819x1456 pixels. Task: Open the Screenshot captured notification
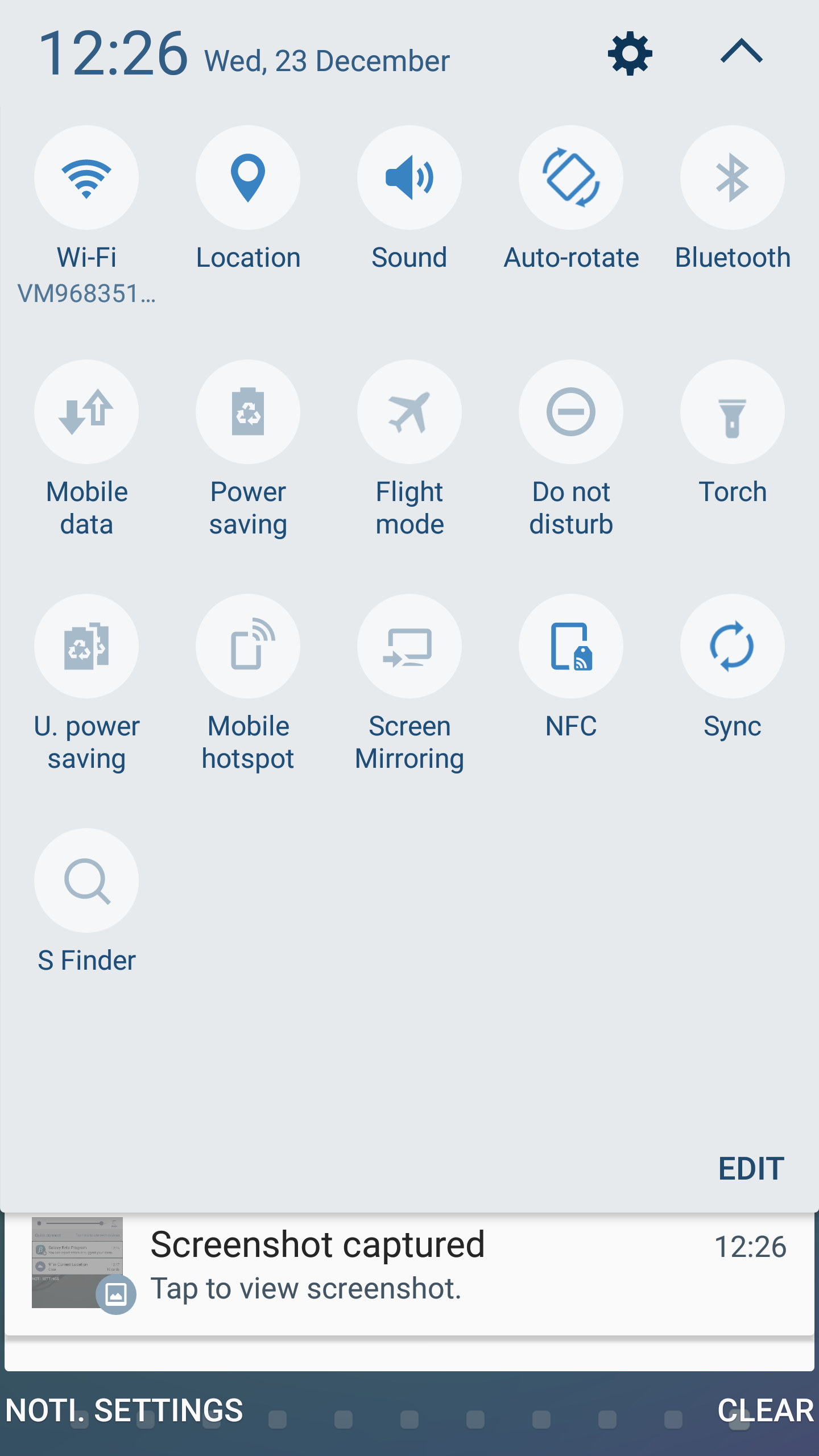409,1267
